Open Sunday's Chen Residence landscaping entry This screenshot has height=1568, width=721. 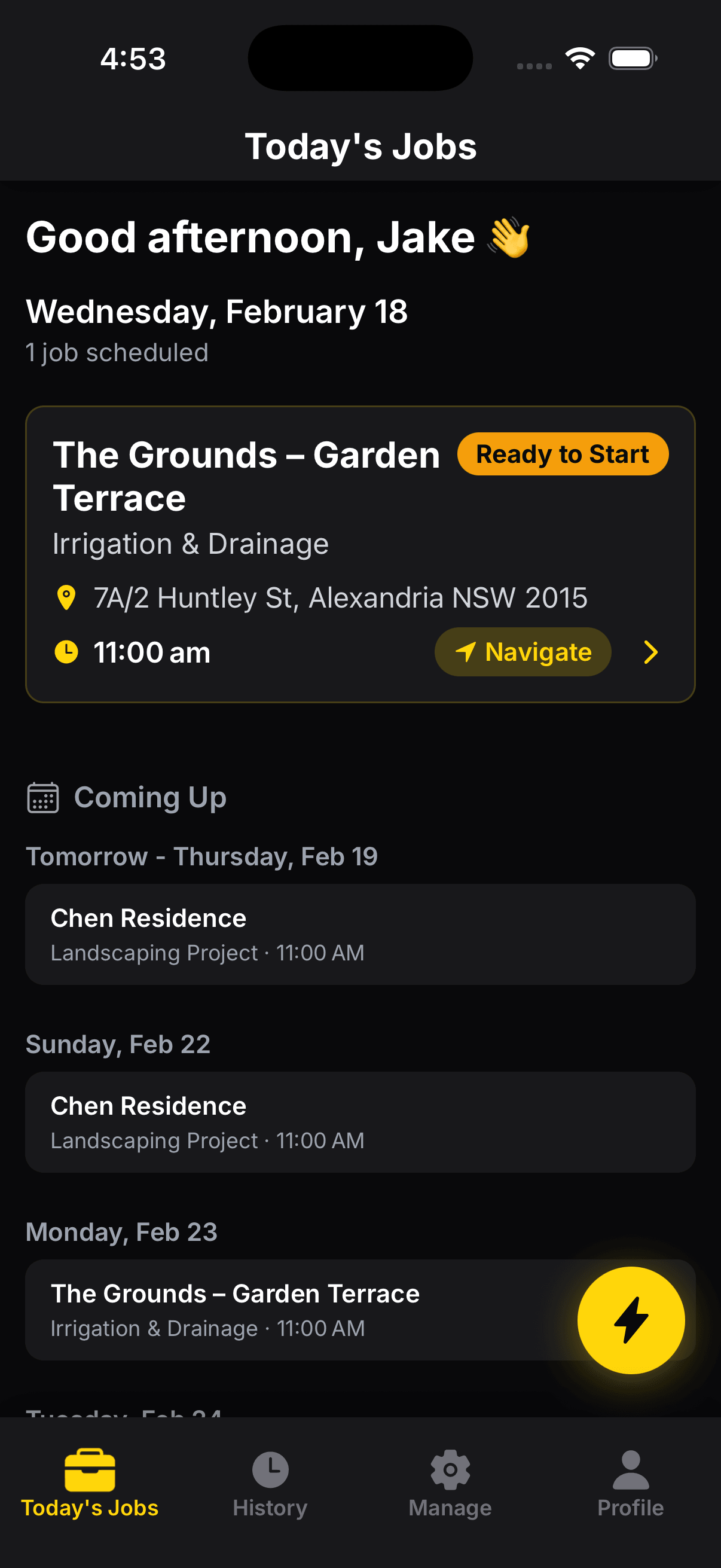[x=360, y=1122]
